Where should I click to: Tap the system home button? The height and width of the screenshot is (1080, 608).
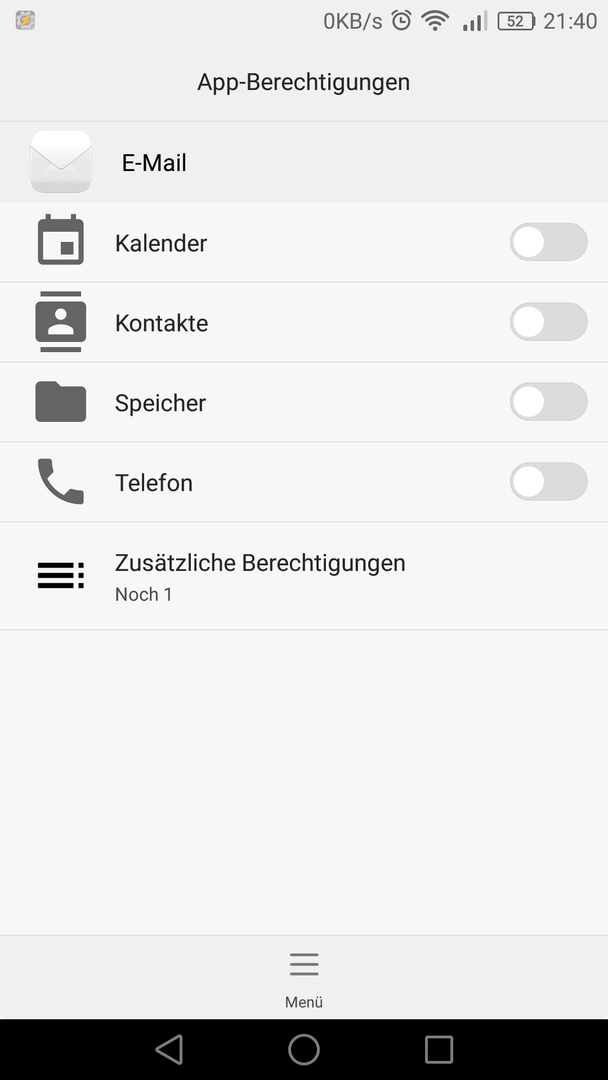pos(304,1050)
